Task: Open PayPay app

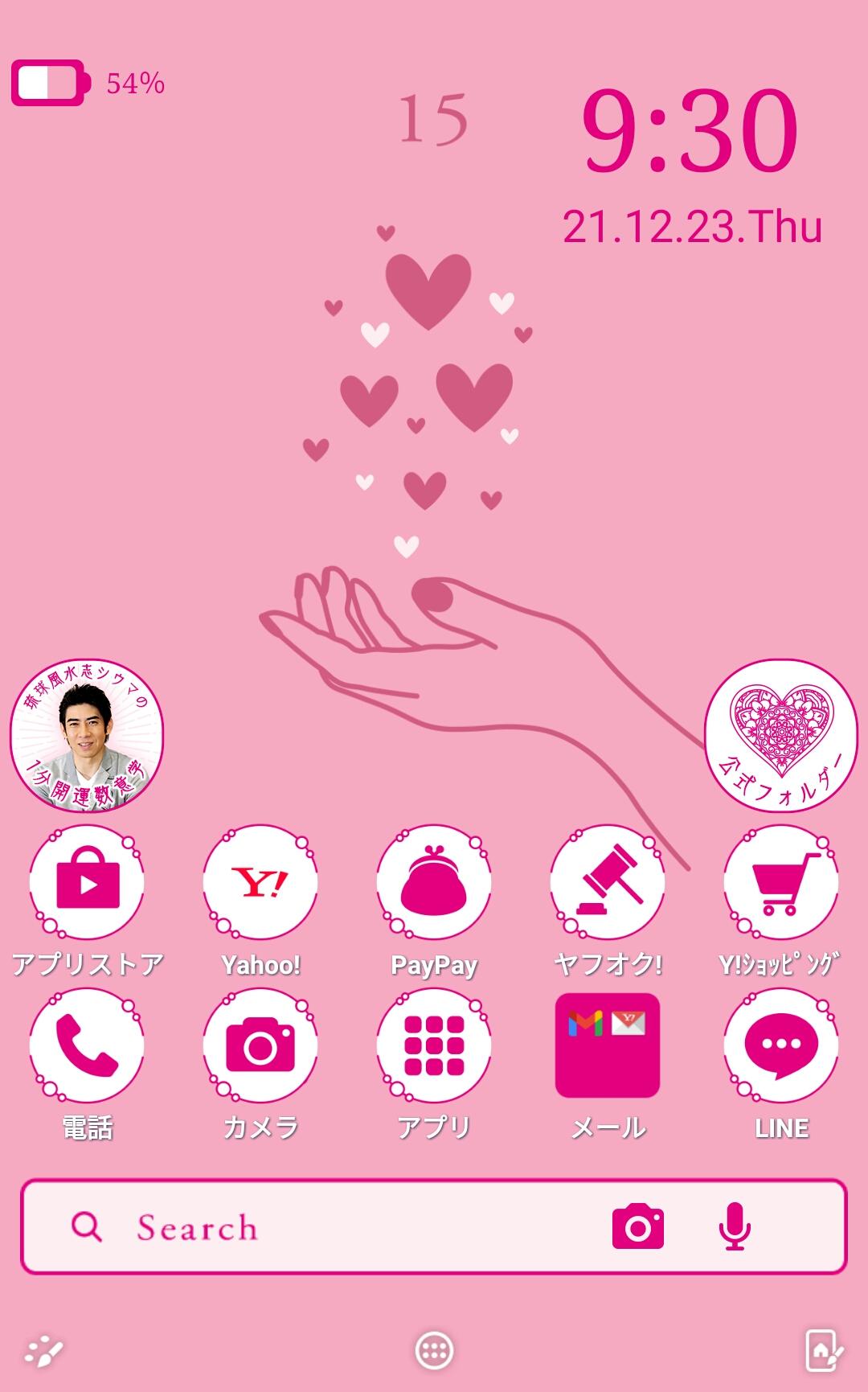Action: coord(434,883)
